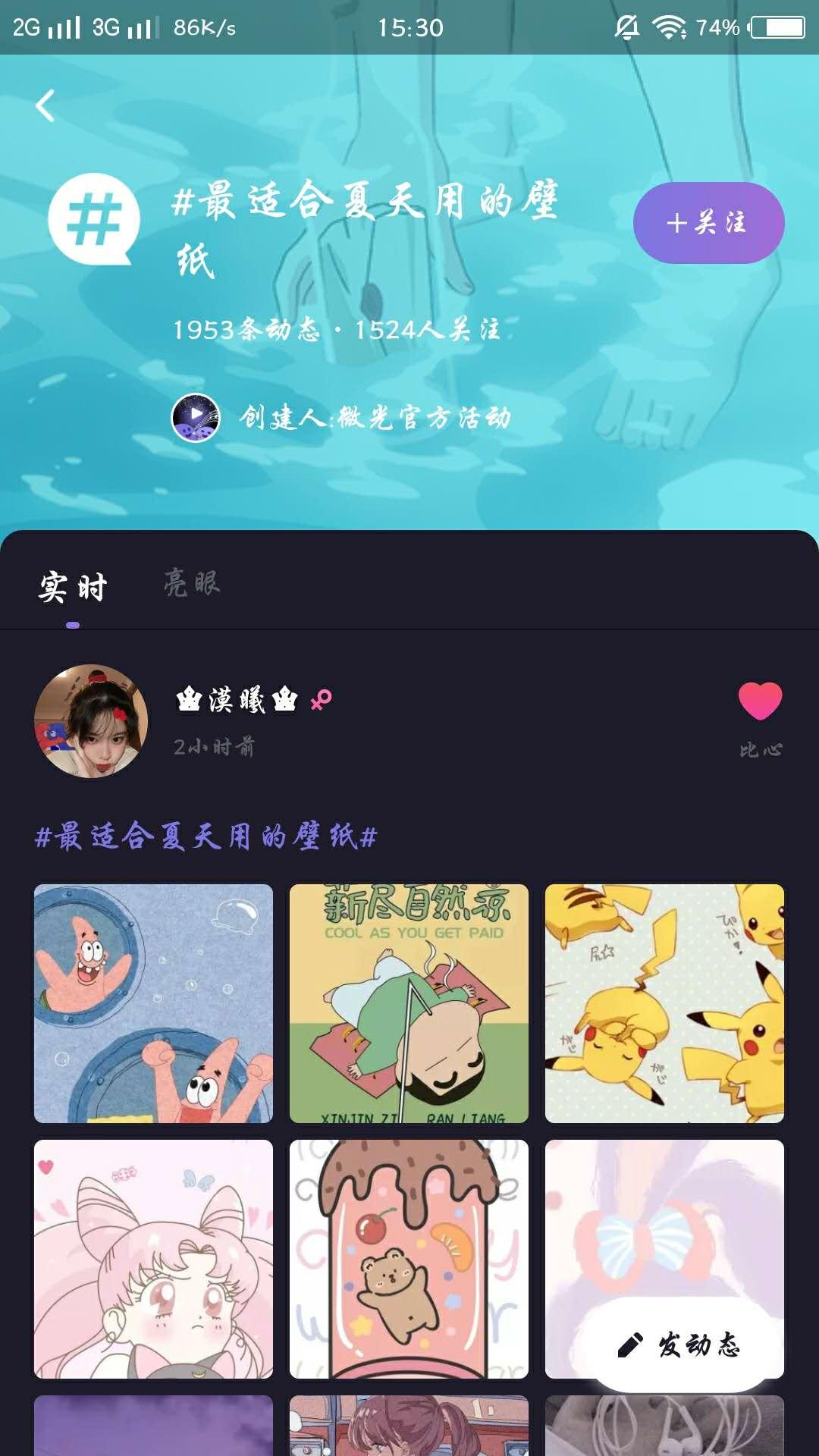
Task: Open the #最适合夏天用的壁纸# hashtag link
Action: (x=206, y=836)
